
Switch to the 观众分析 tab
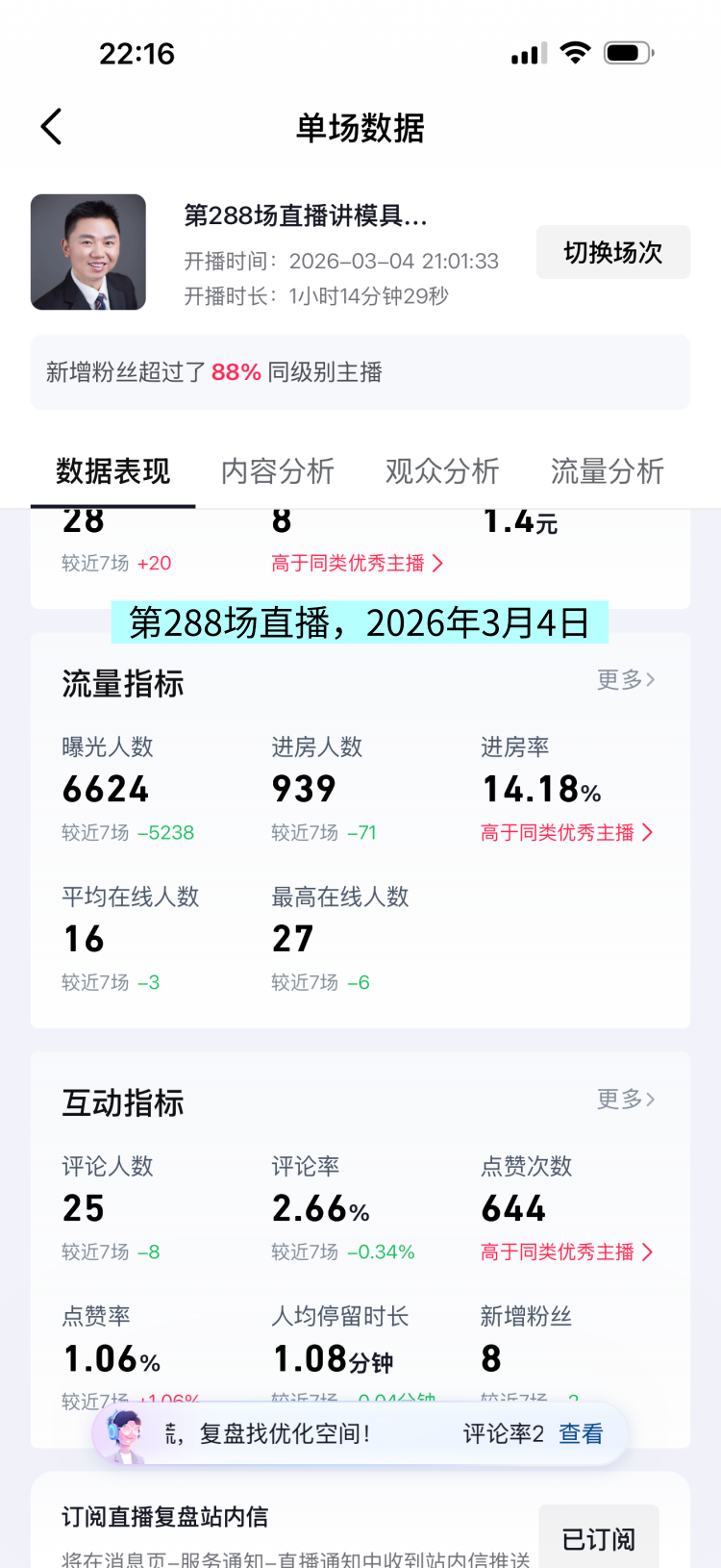(442, 471)
